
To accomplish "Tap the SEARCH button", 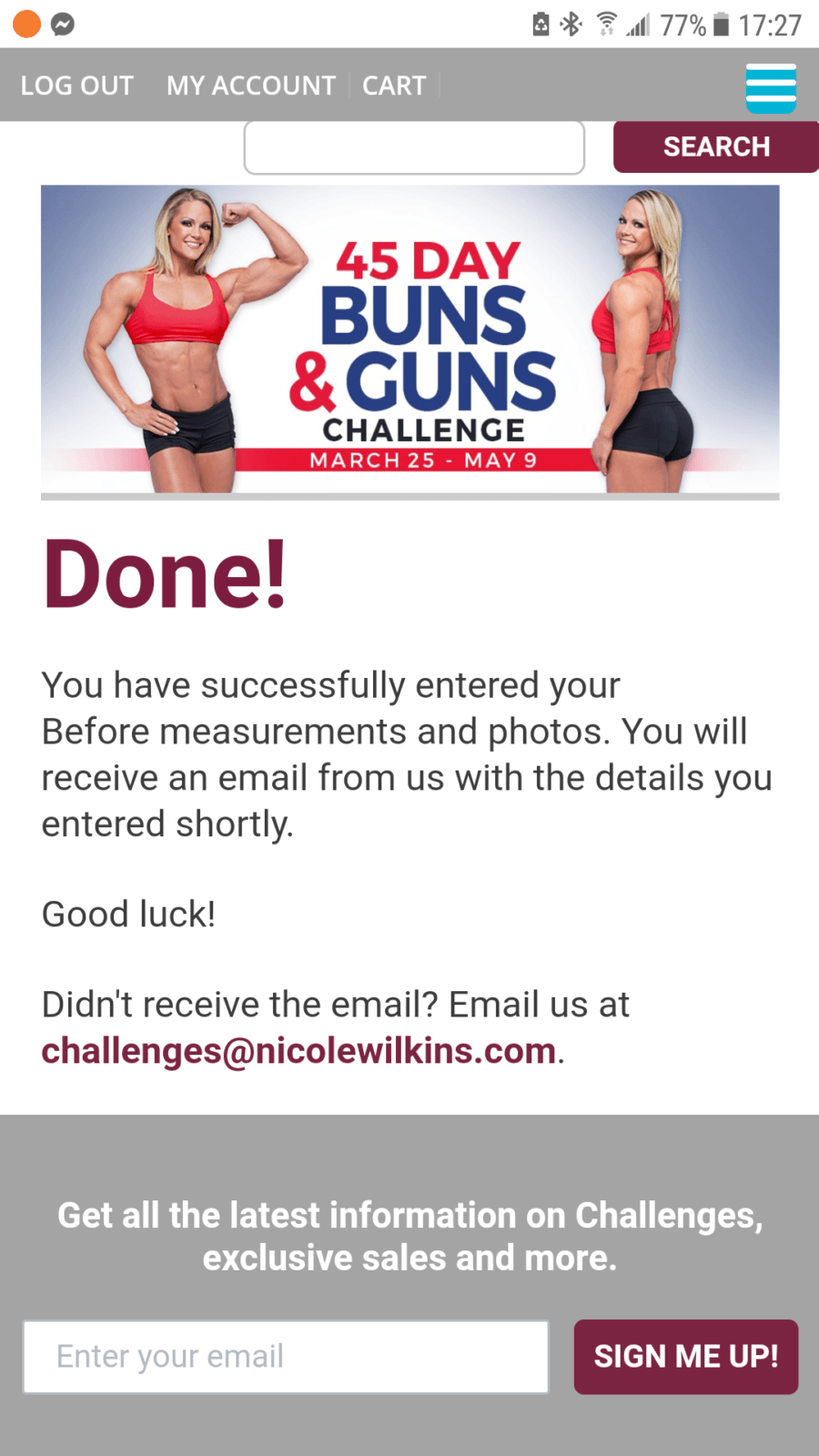I will (x=716, y=147).
